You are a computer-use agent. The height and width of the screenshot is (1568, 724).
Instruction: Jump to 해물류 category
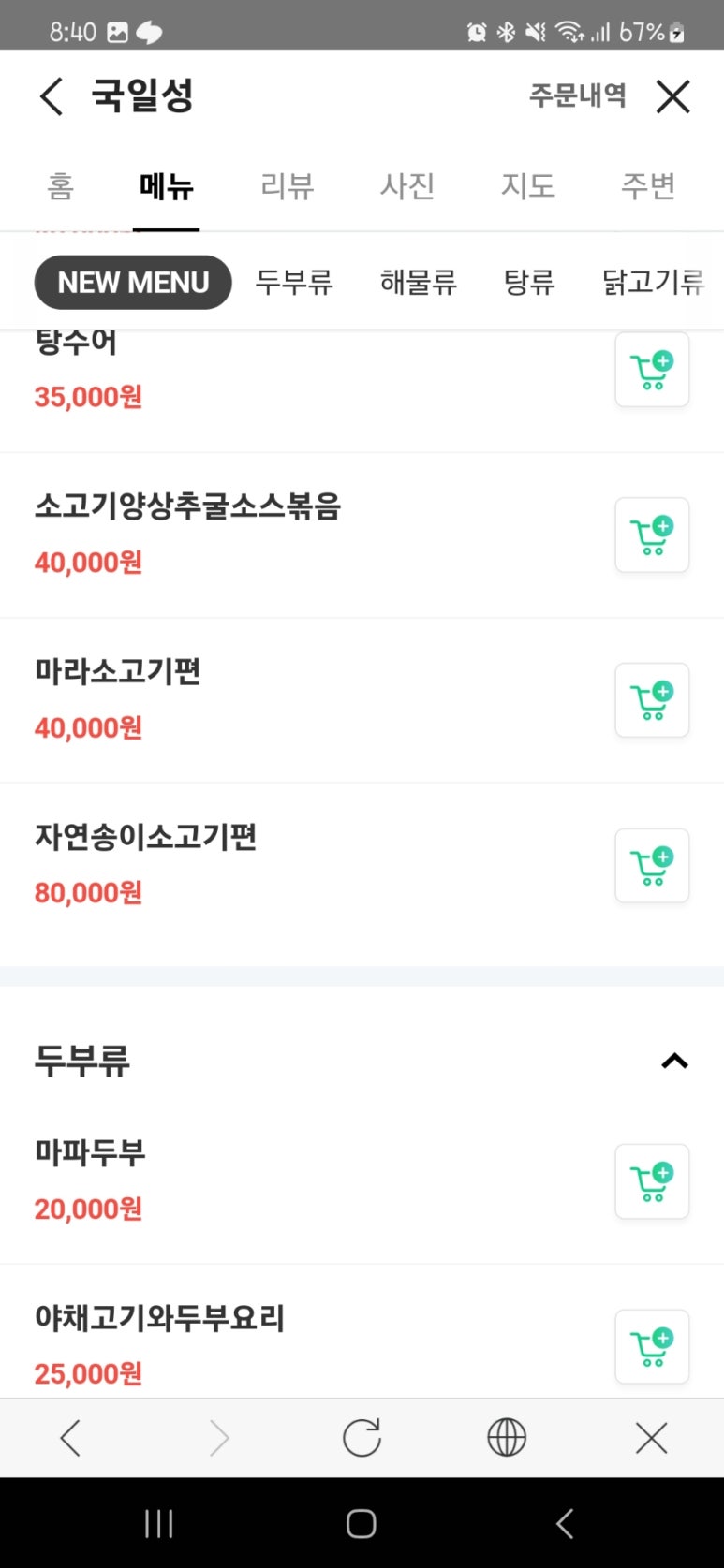pyautogui.click(x=418, y=283)
